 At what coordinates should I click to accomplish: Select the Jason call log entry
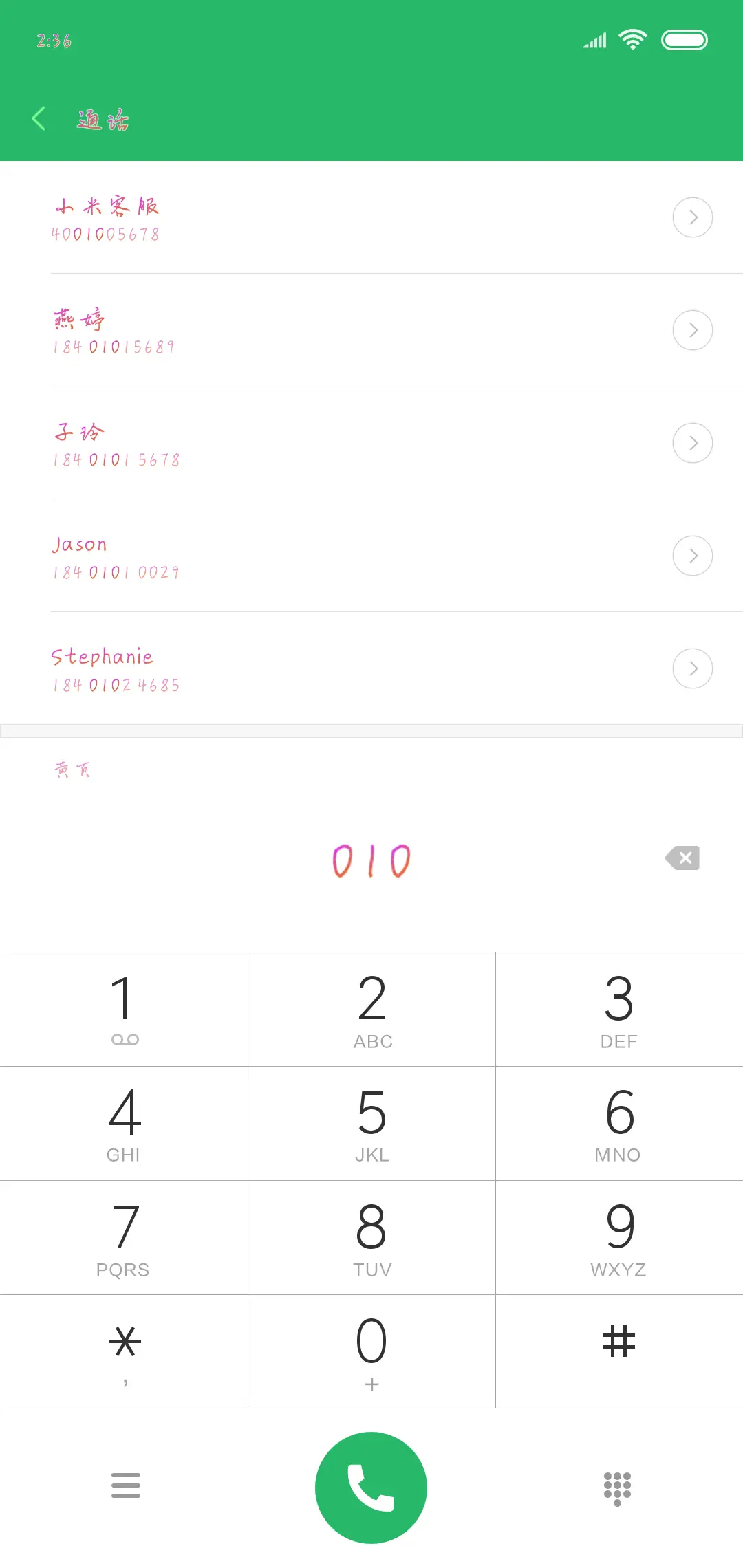tap(275, 555)
